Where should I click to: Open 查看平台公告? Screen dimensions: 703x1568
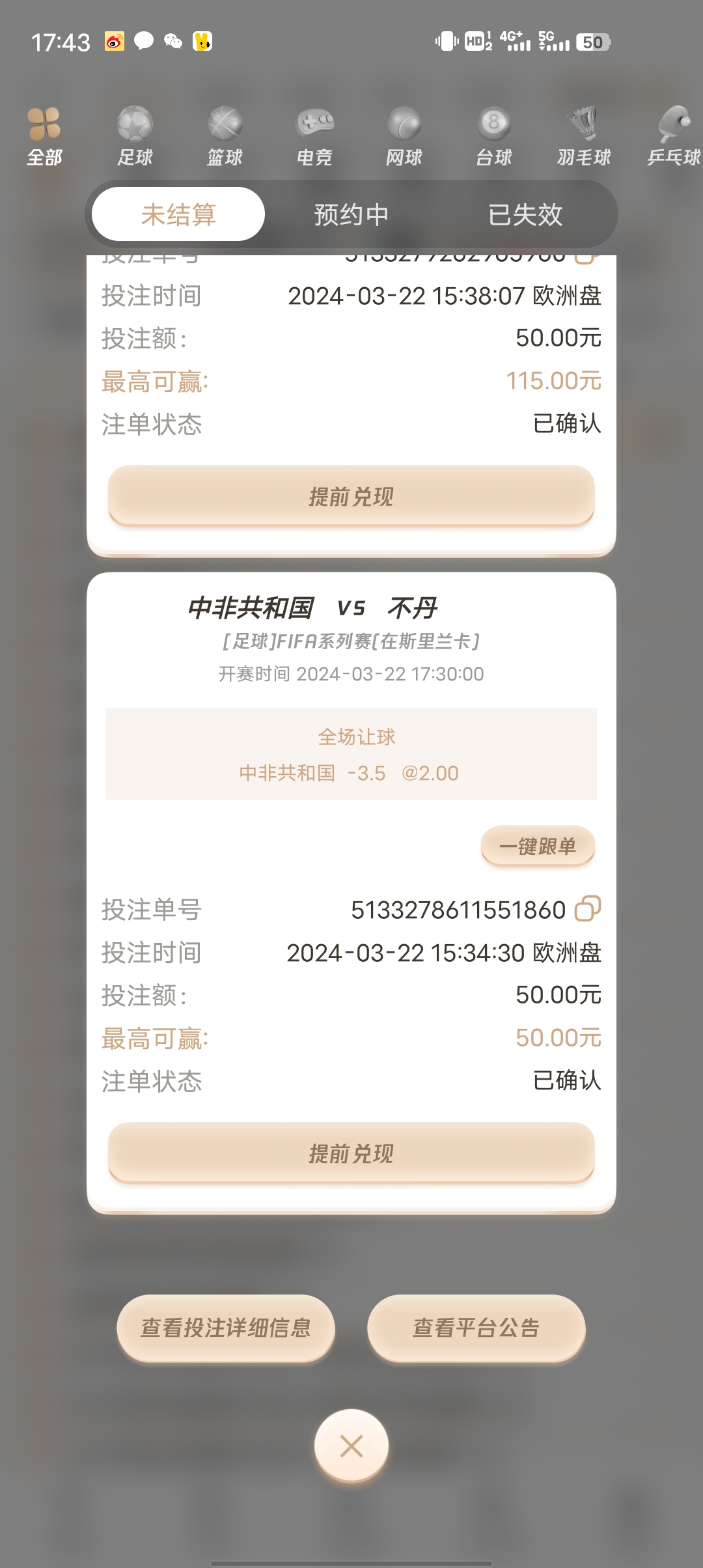[x=476, y=1328]
